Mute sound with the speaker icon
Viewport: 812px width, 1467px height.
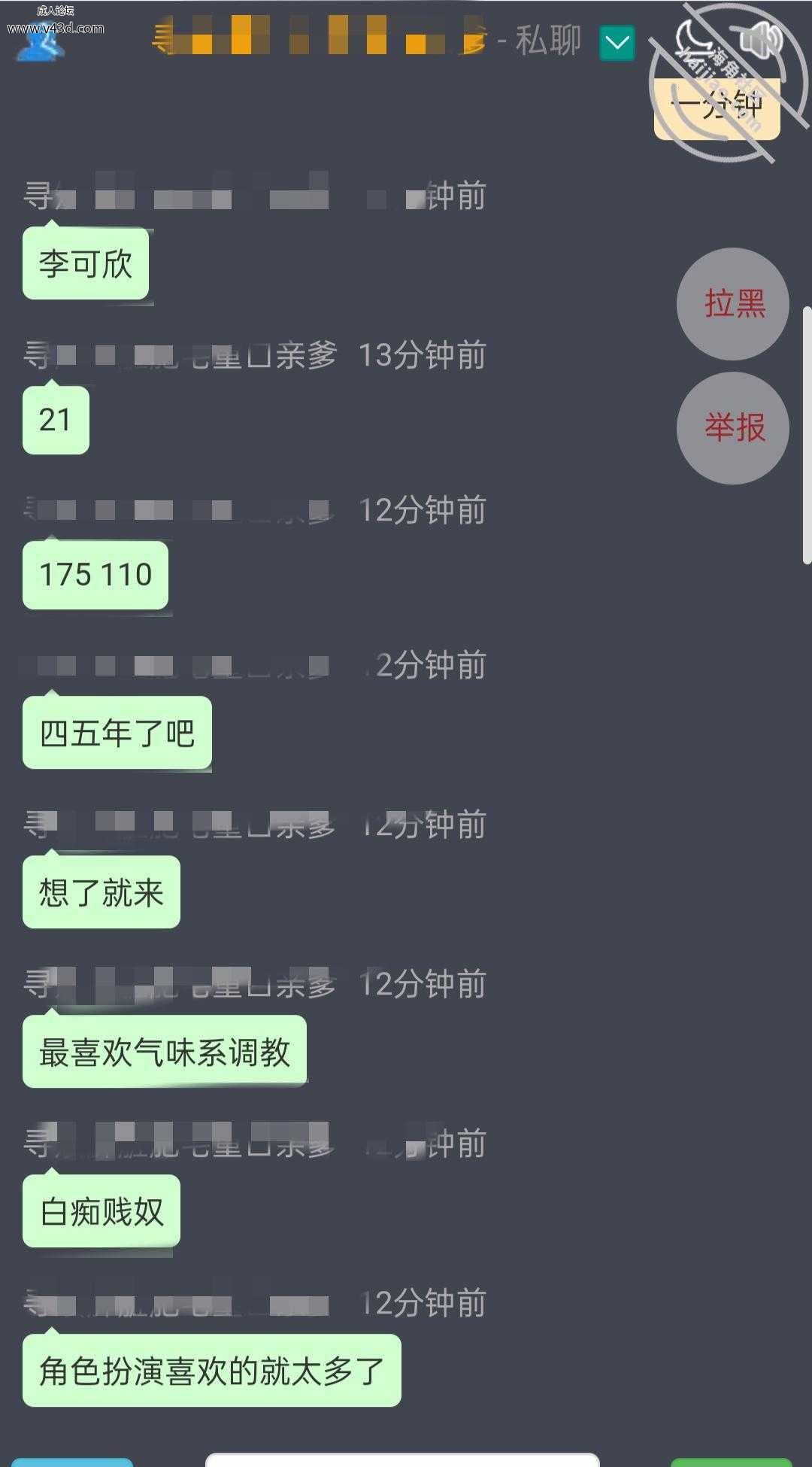point(761,38)
